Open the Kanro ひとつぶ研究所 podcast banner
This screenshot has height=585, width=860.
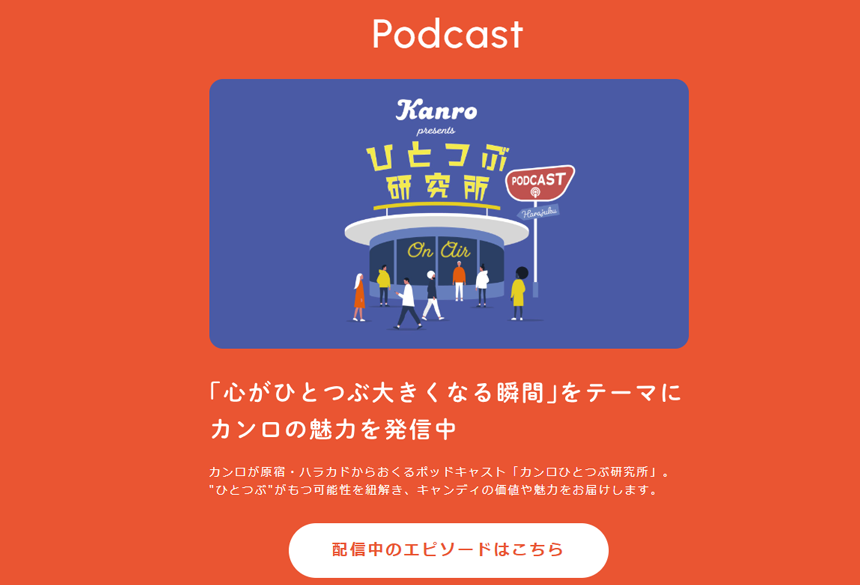pos(448,214)
